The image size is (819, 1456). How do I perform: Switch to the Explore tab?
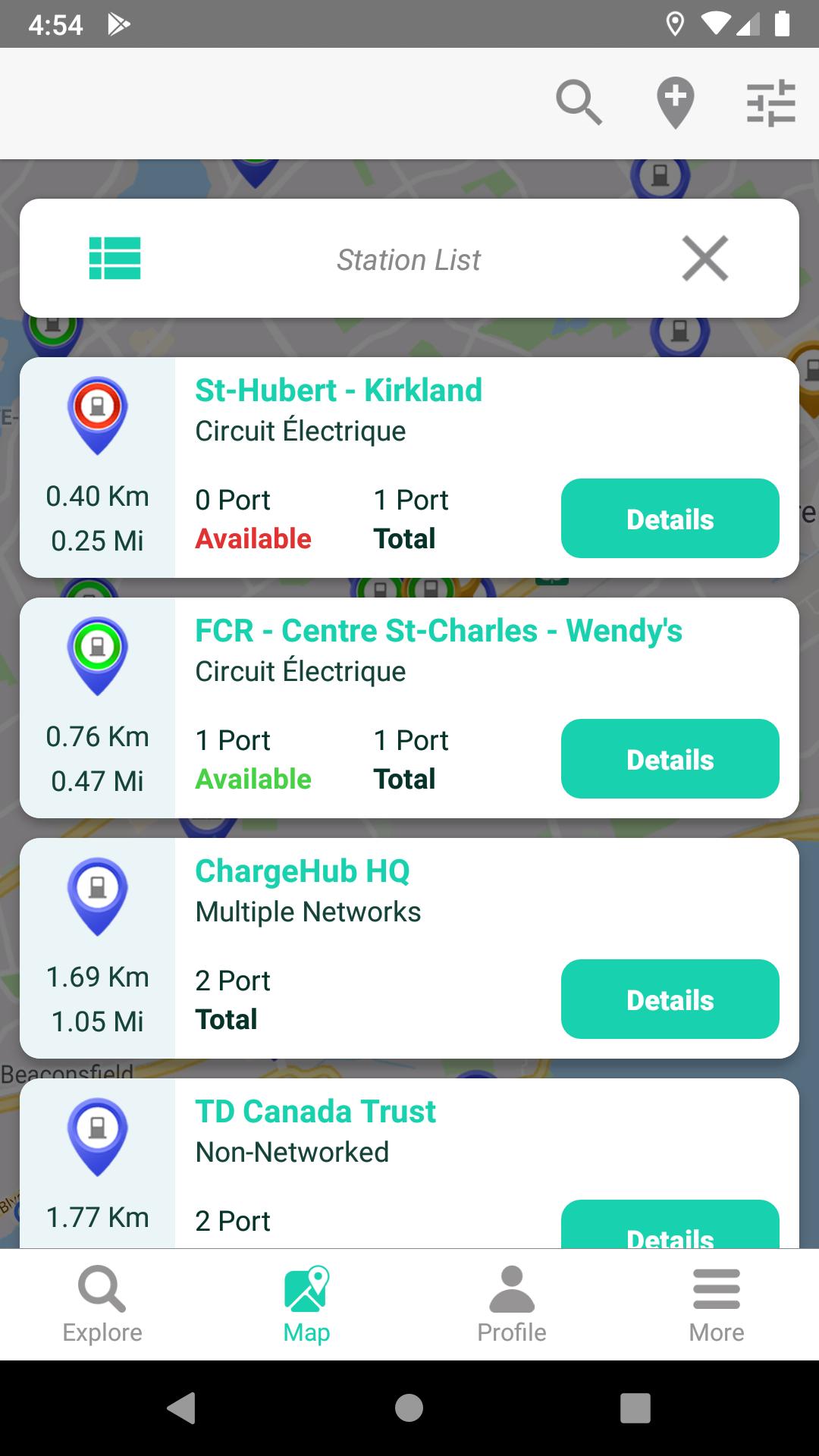[x=102, y=1304]
